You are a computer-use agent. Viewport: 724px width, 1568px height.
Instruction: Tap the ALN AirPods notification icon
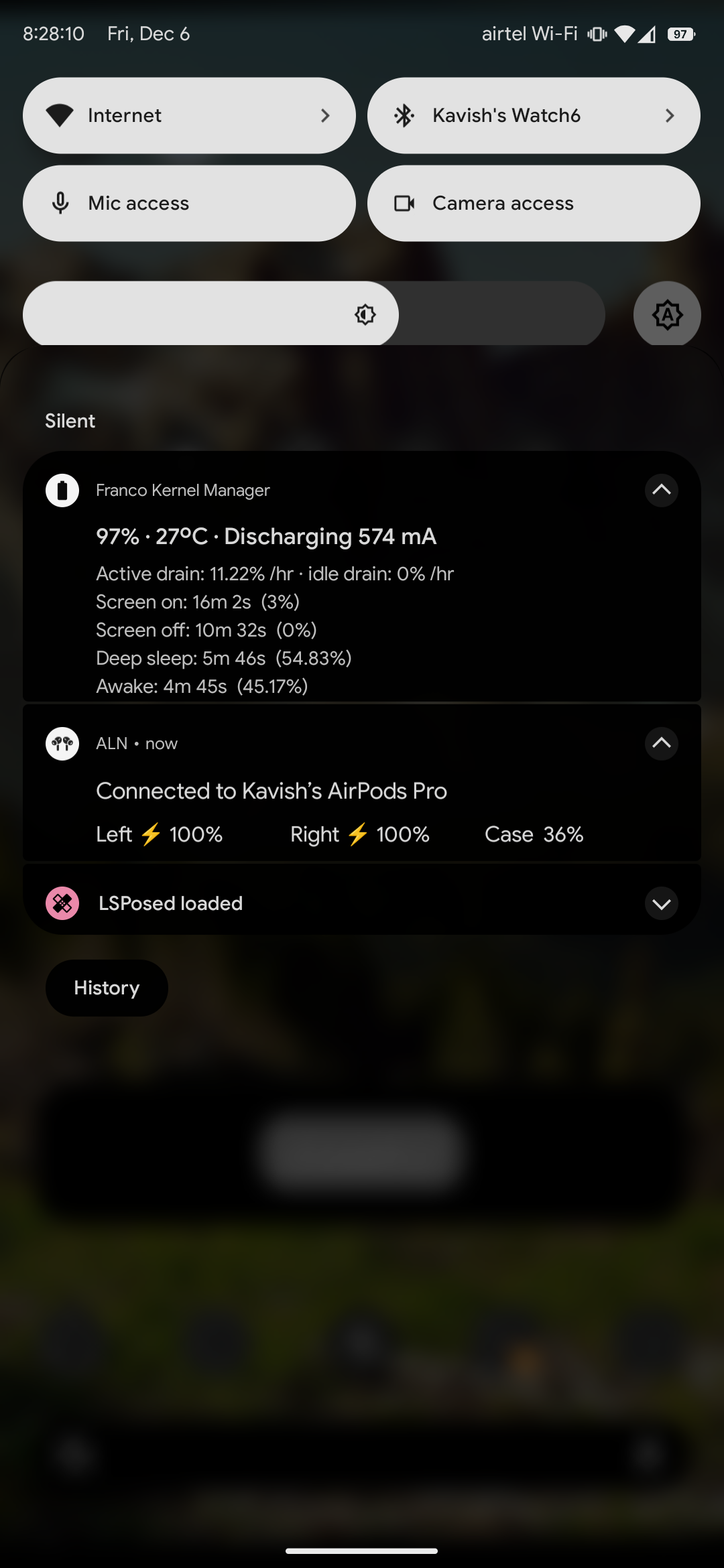62,743
